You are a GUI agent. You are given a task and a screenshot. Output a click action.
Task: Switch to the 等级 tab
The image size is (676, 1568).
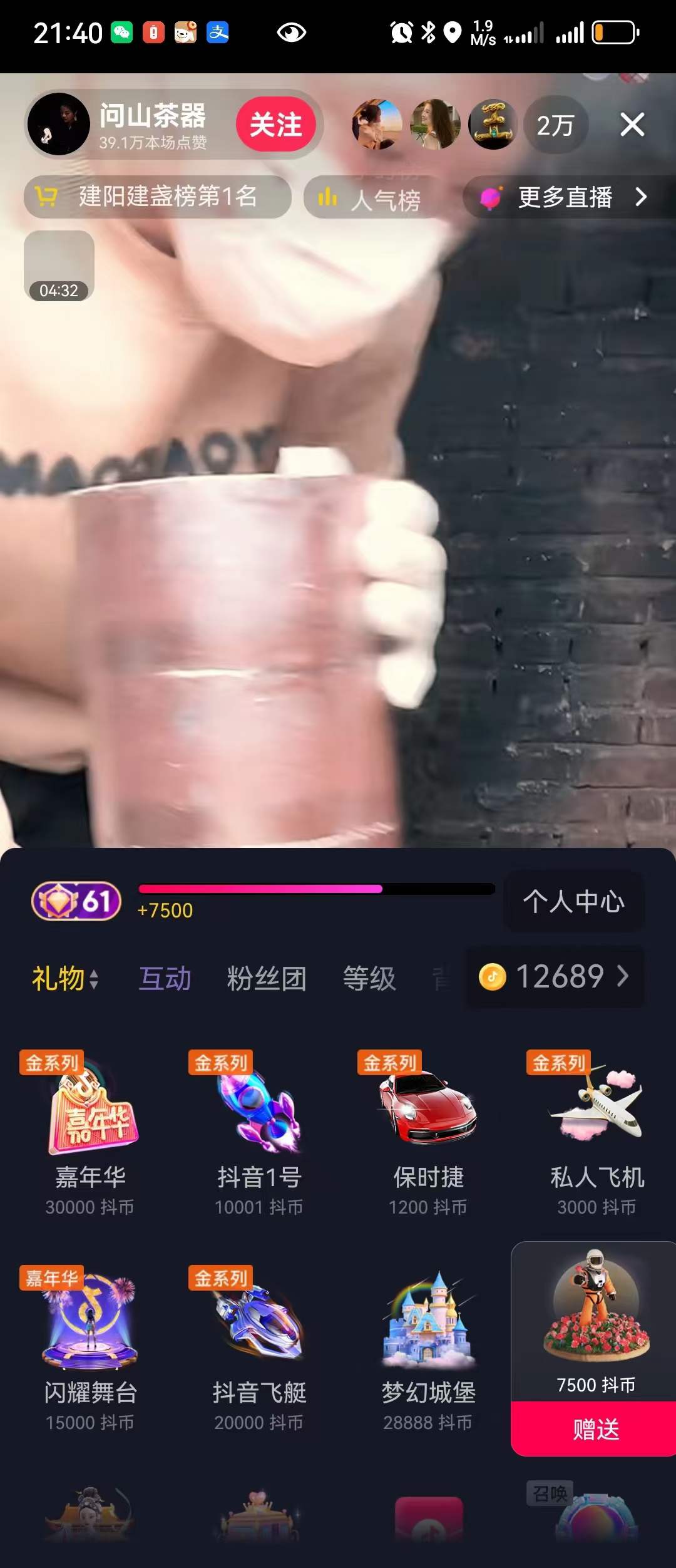click(369, 977)
